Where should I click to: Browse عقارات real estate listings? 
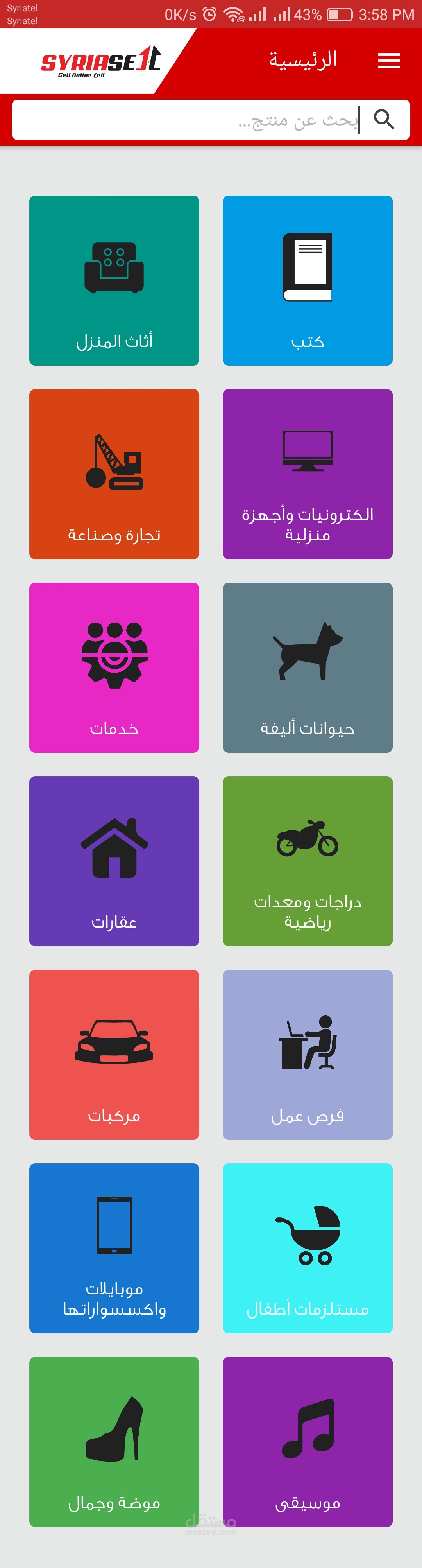coord(114,861)
